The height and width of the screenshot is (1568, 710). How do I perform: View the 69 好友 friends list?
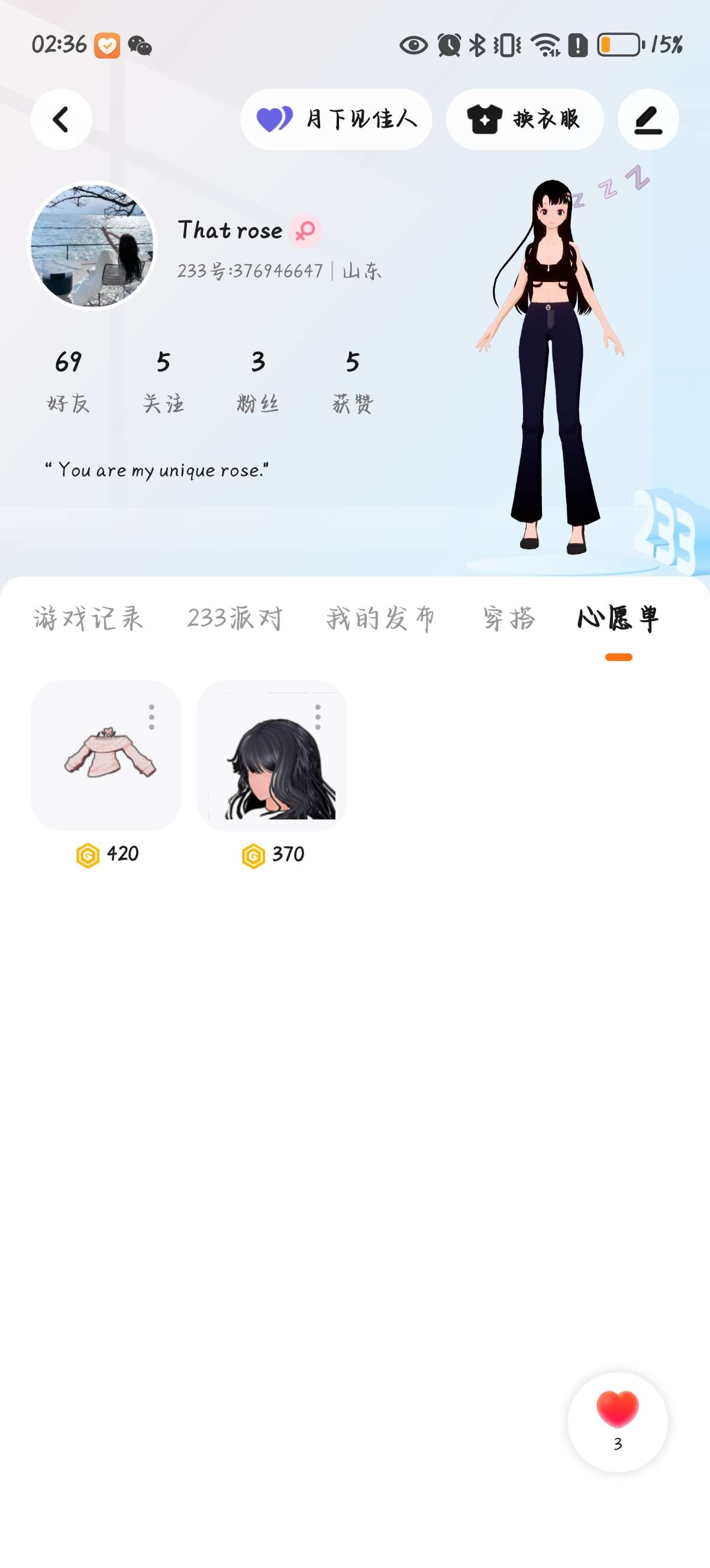pyautogui.click(x=68, y=381)
